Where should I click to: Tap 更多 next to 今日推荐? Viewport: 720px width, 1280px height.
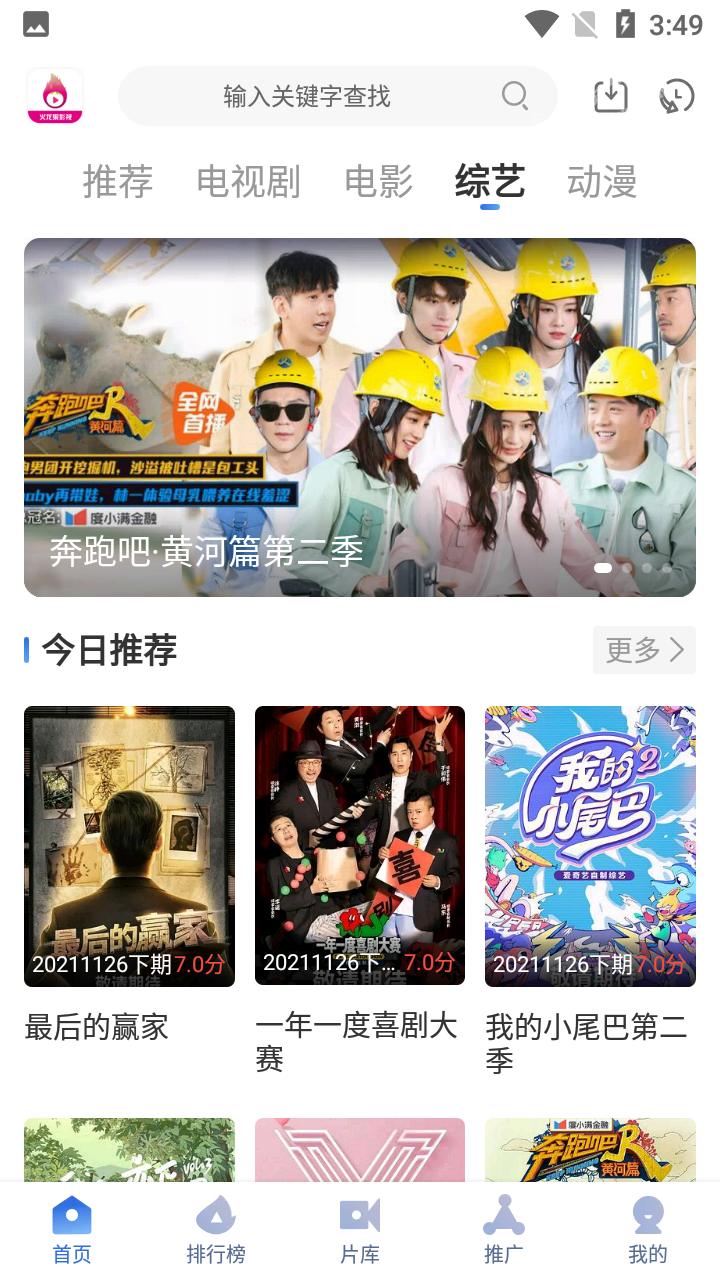click(644, 650)
